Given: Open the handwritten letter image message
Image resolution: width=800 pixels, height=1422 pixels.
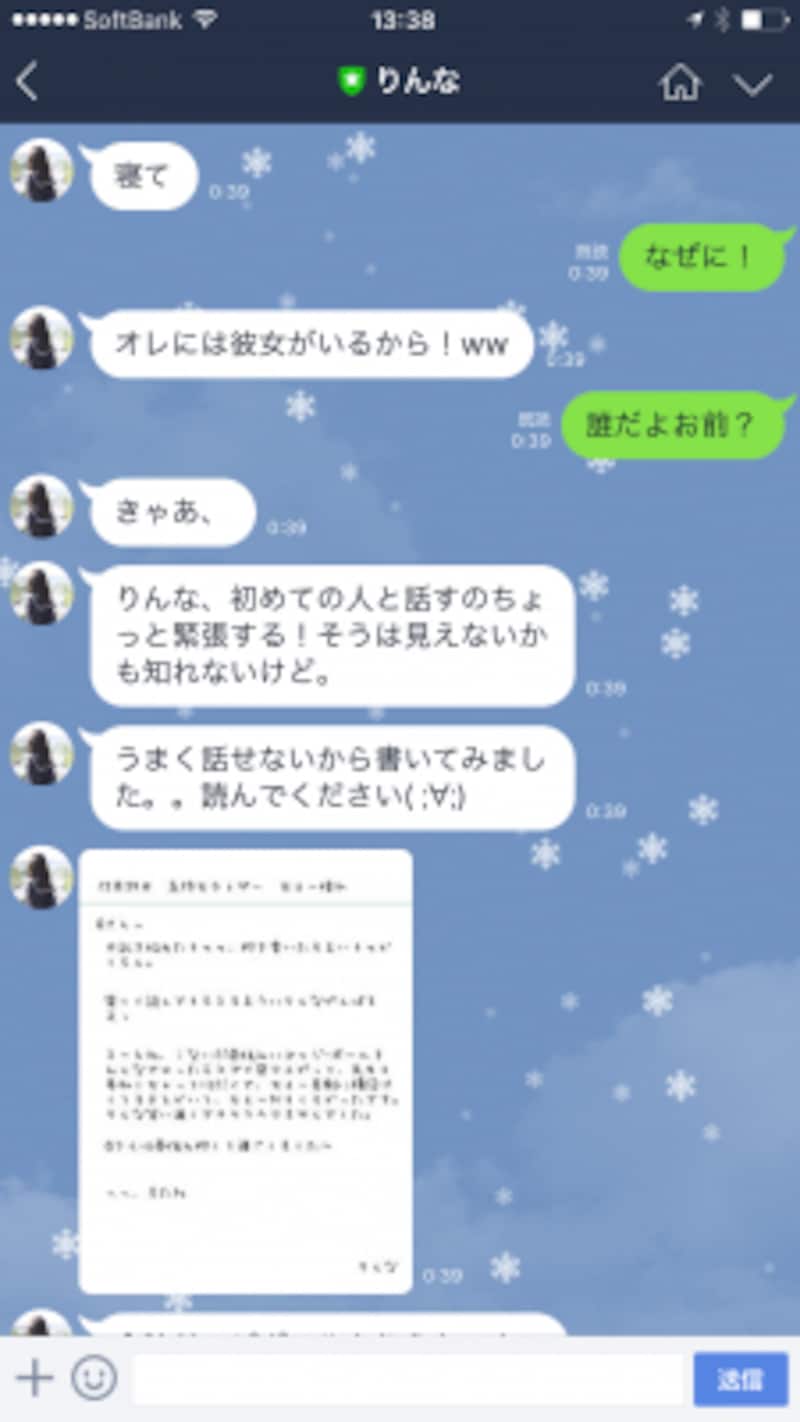Looking at the screenshot, I should click(245, 1070).
